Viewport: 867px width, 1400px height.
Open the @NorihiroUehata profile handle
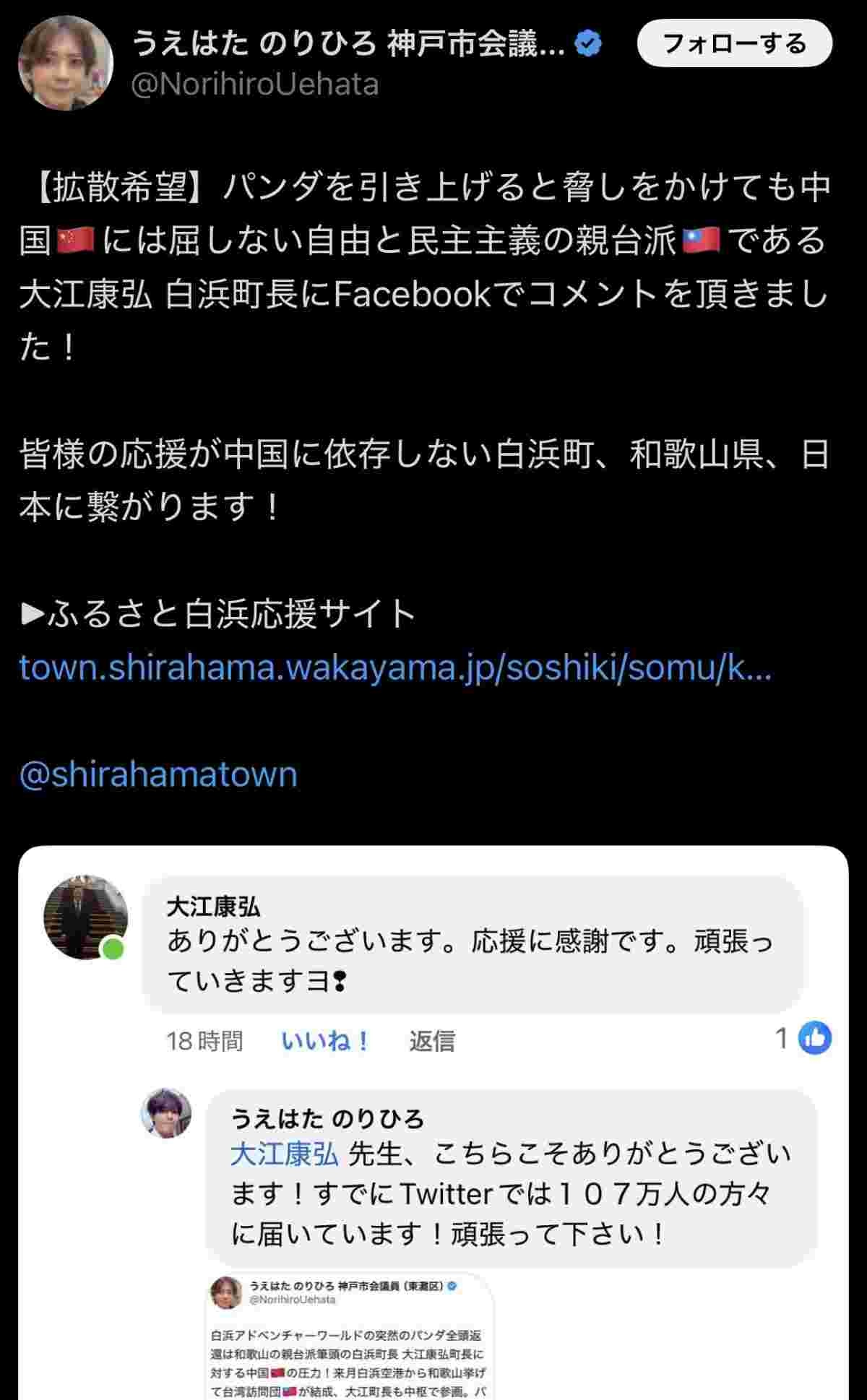[x=254, y=85]
